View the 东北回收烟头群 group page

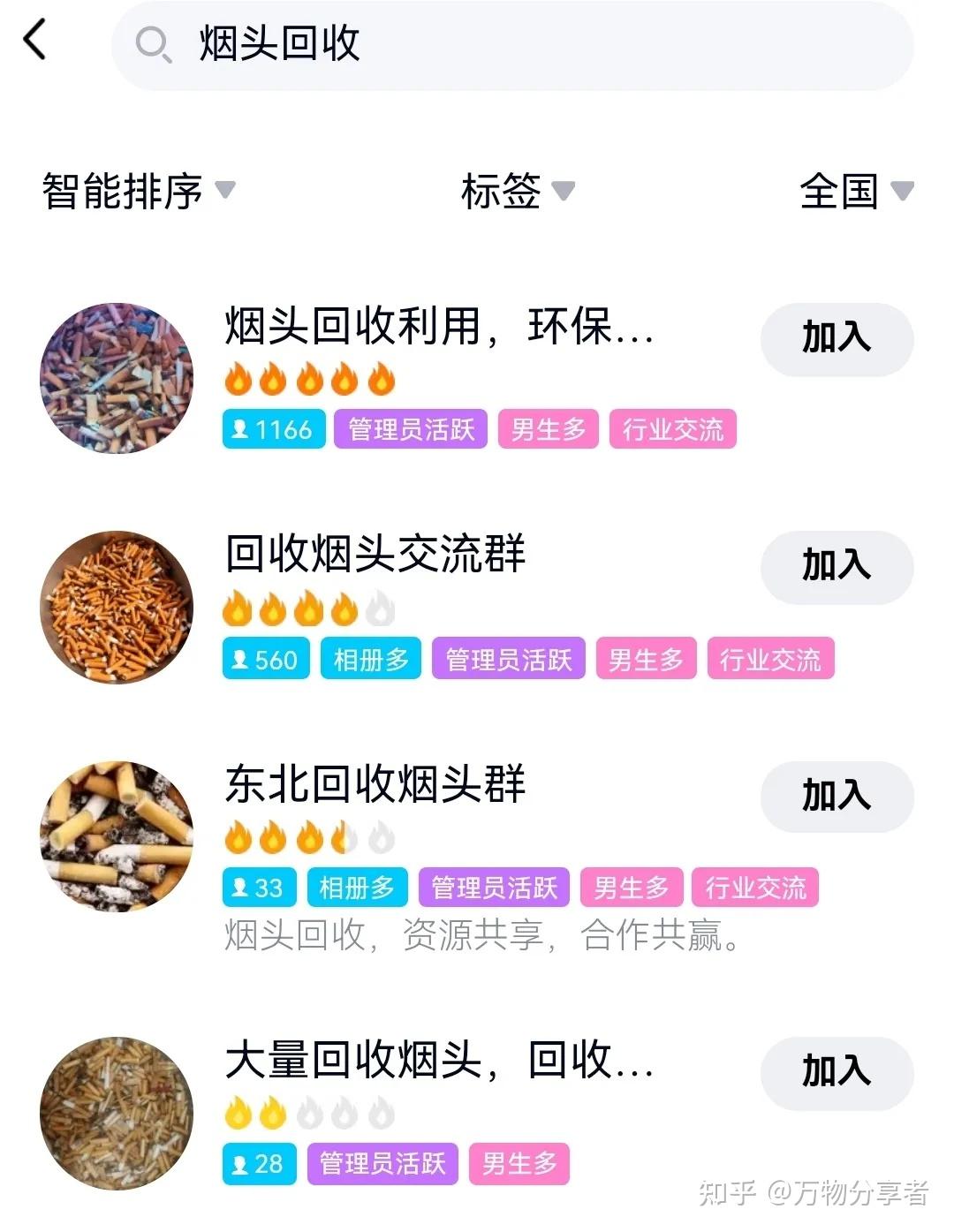pos(375,784)
